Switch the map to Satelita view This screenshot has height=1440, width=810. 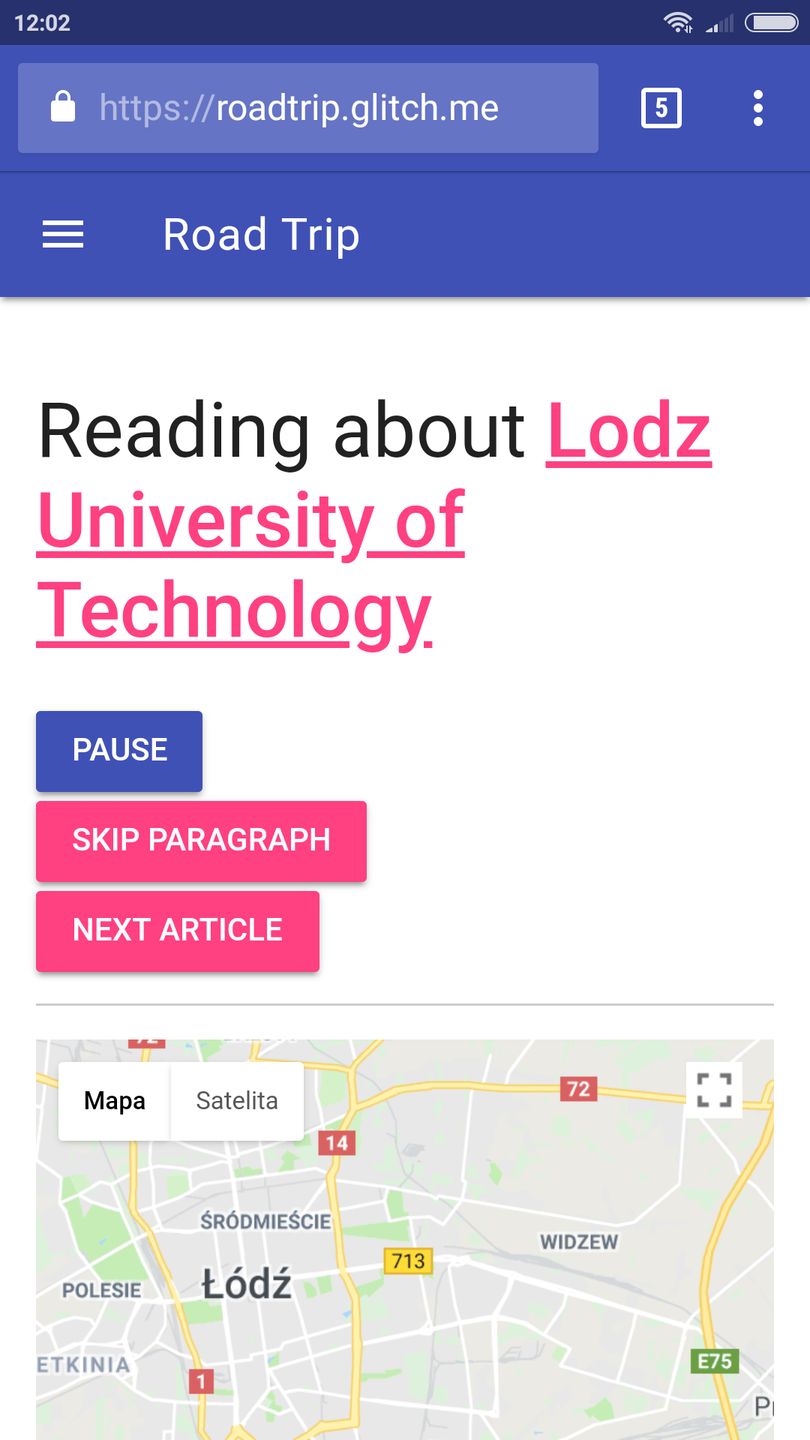pyautogui.click(x=237, y=1101)
